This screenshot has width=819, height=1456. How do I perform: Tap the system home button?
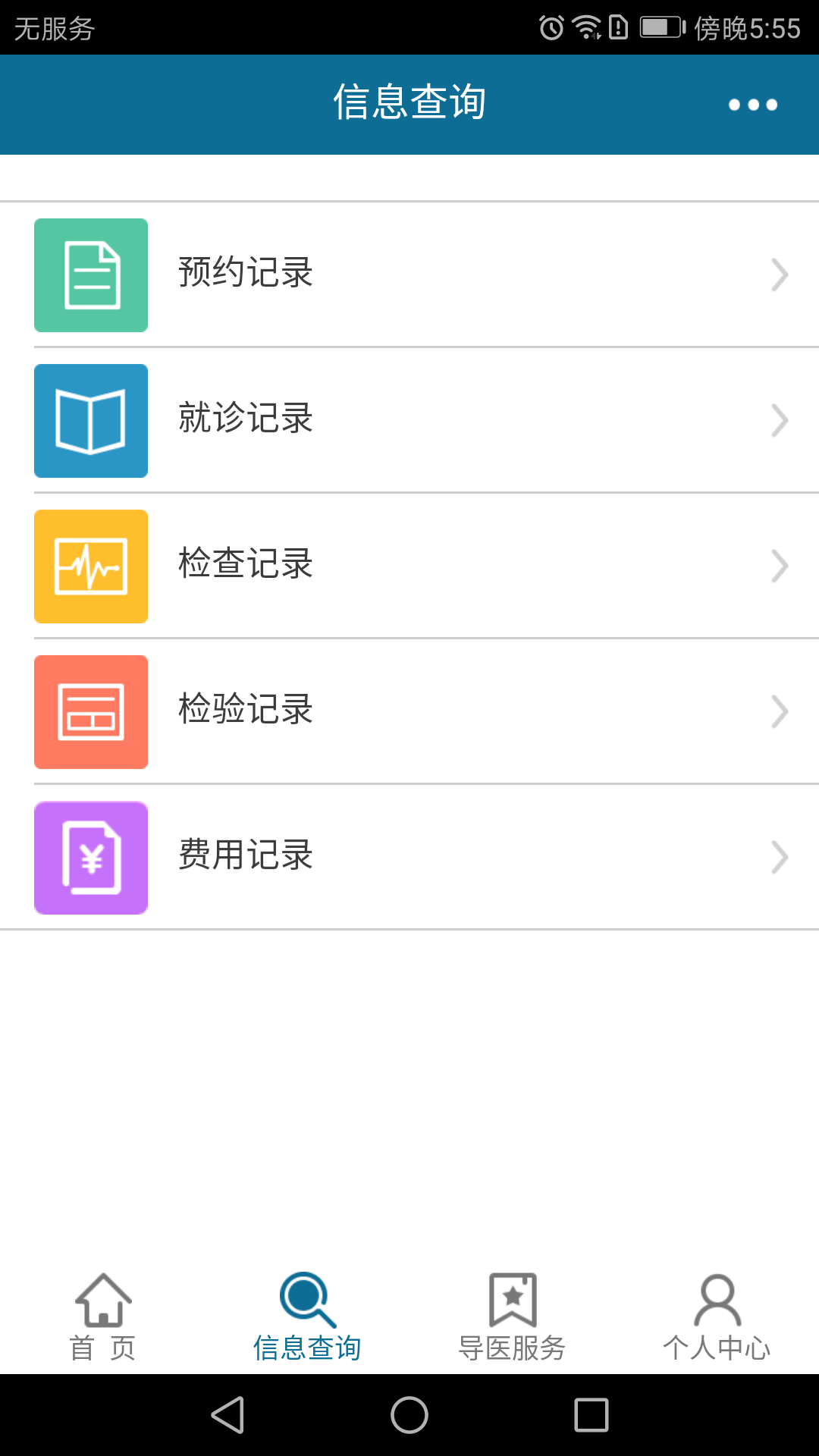[x=409, y=1415]
